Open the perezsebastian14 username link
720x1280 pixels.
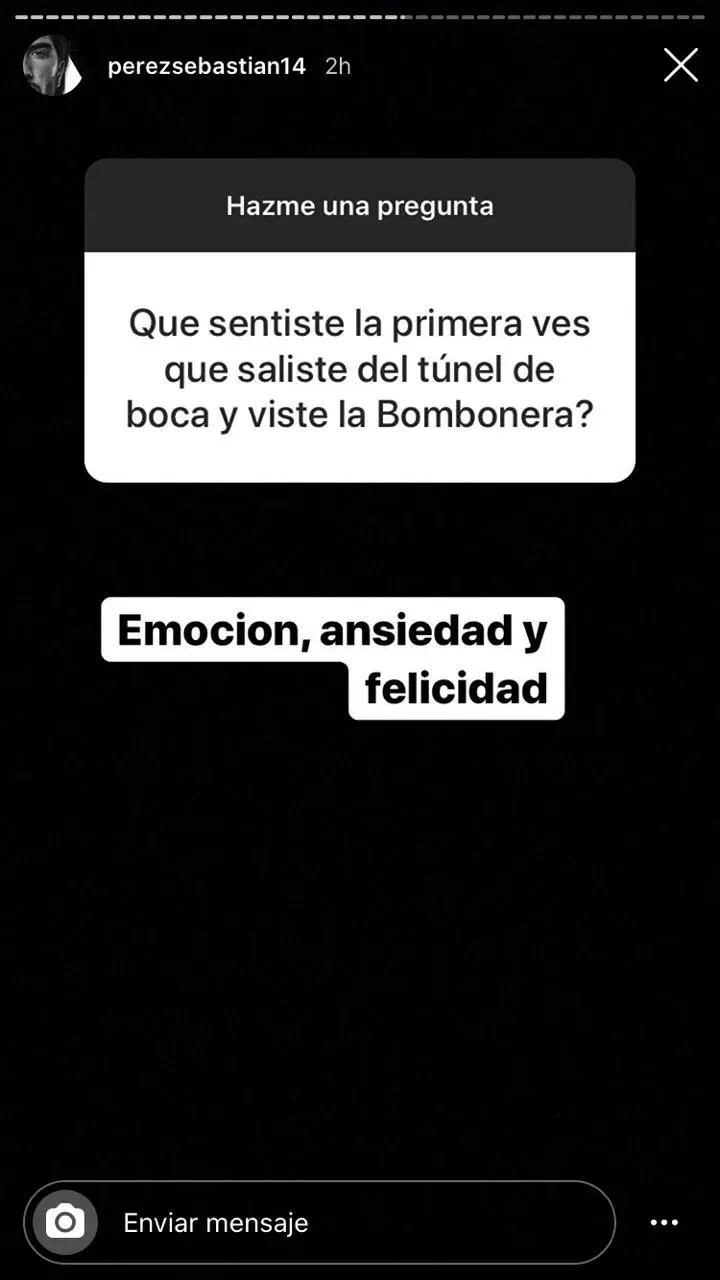click(x=206, y=66)
